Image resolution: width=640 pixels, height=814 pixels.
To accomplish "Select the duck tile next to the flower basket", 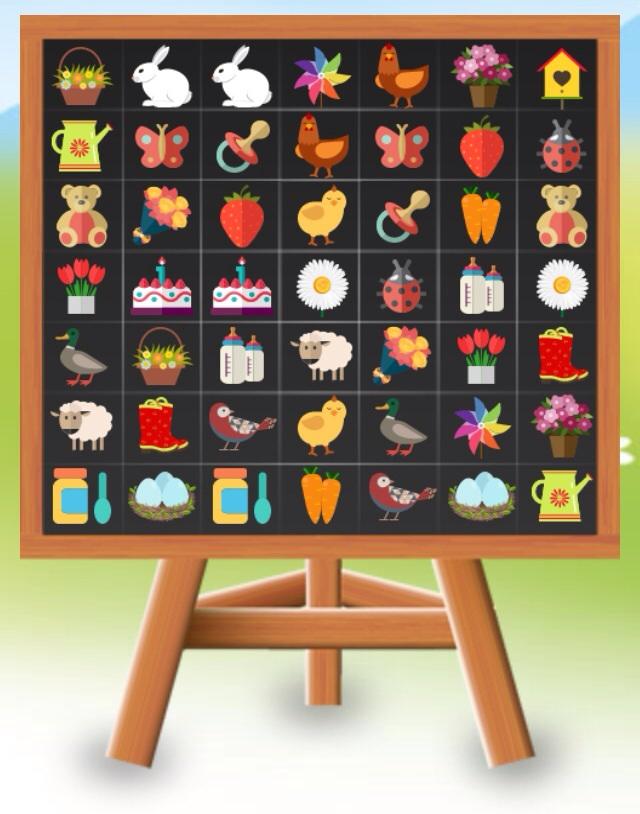I will (82, 357).
